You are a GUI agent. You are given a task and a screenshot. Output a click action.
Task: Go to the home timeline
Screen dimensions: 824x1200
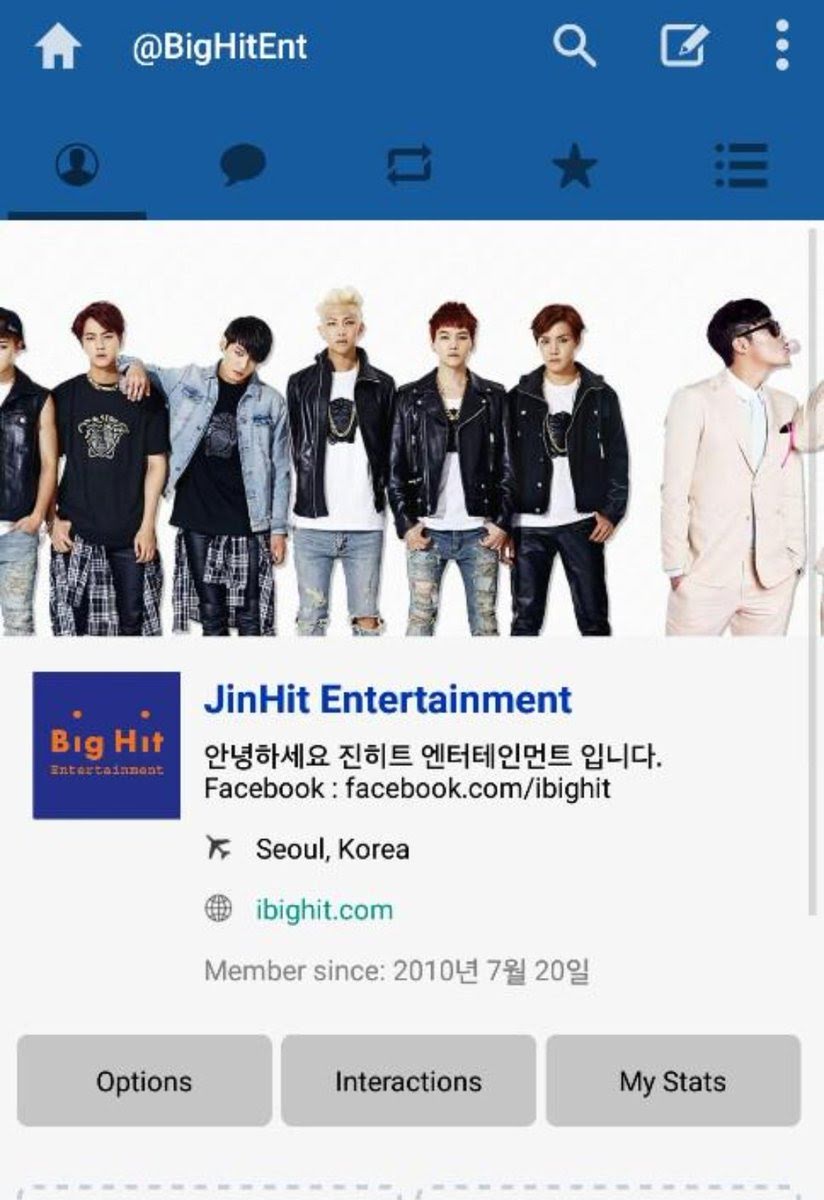pos(58,47)
